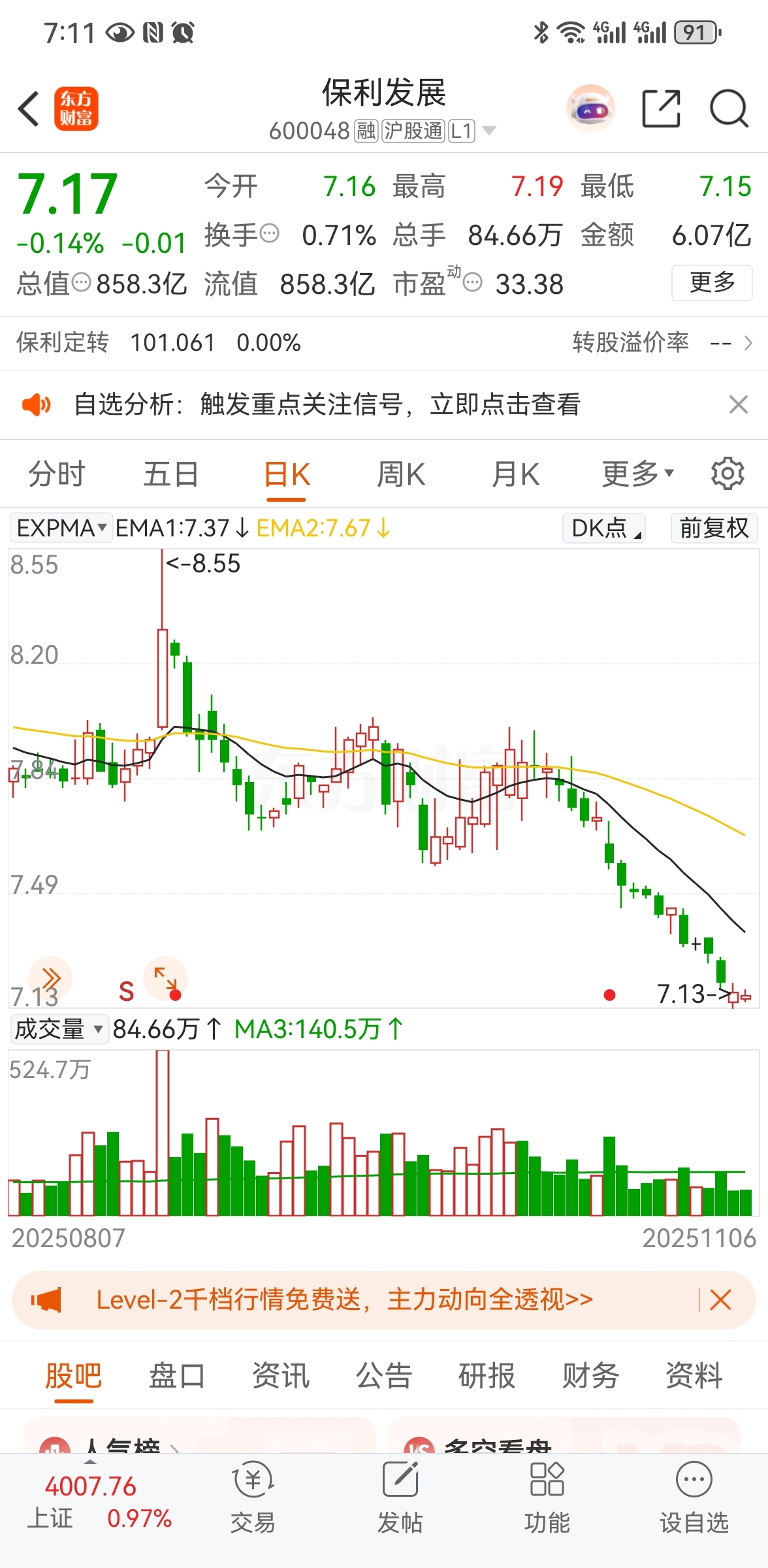Dismiss the 自选分析 notice
Image resolution: width=768 pixels, height=1568 pixels.
738,404
